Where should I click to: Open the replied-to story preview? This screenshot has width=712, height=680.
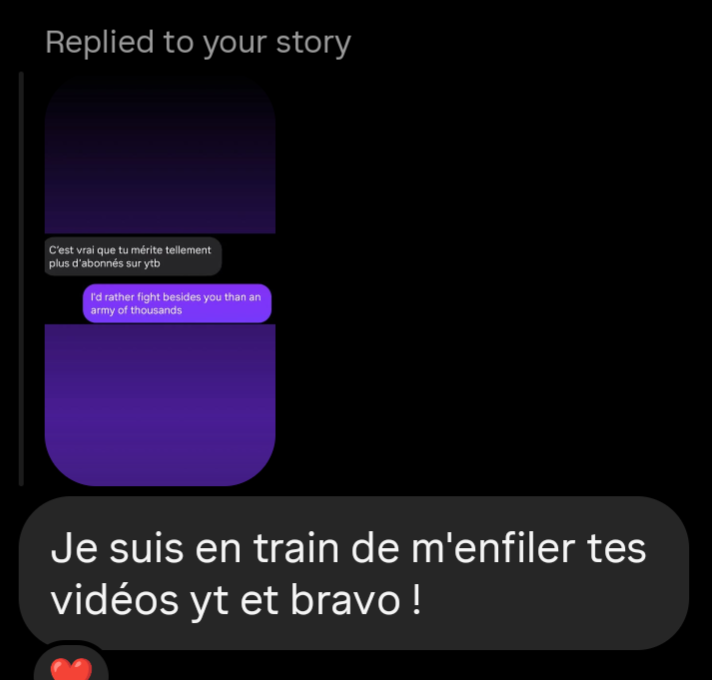pyautogui.click(x=160, y=285)
